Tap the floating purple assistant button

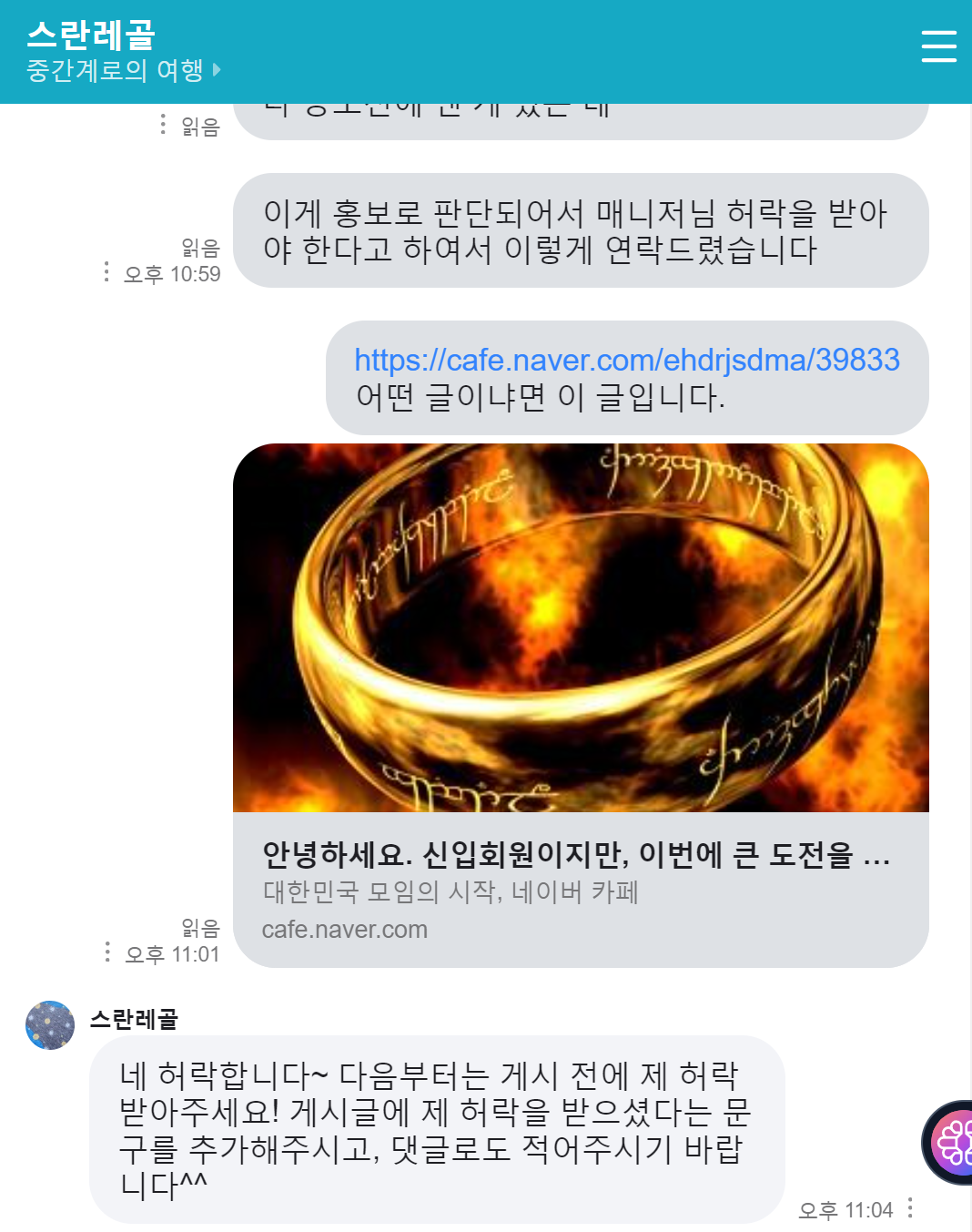tap(951, 1143)
